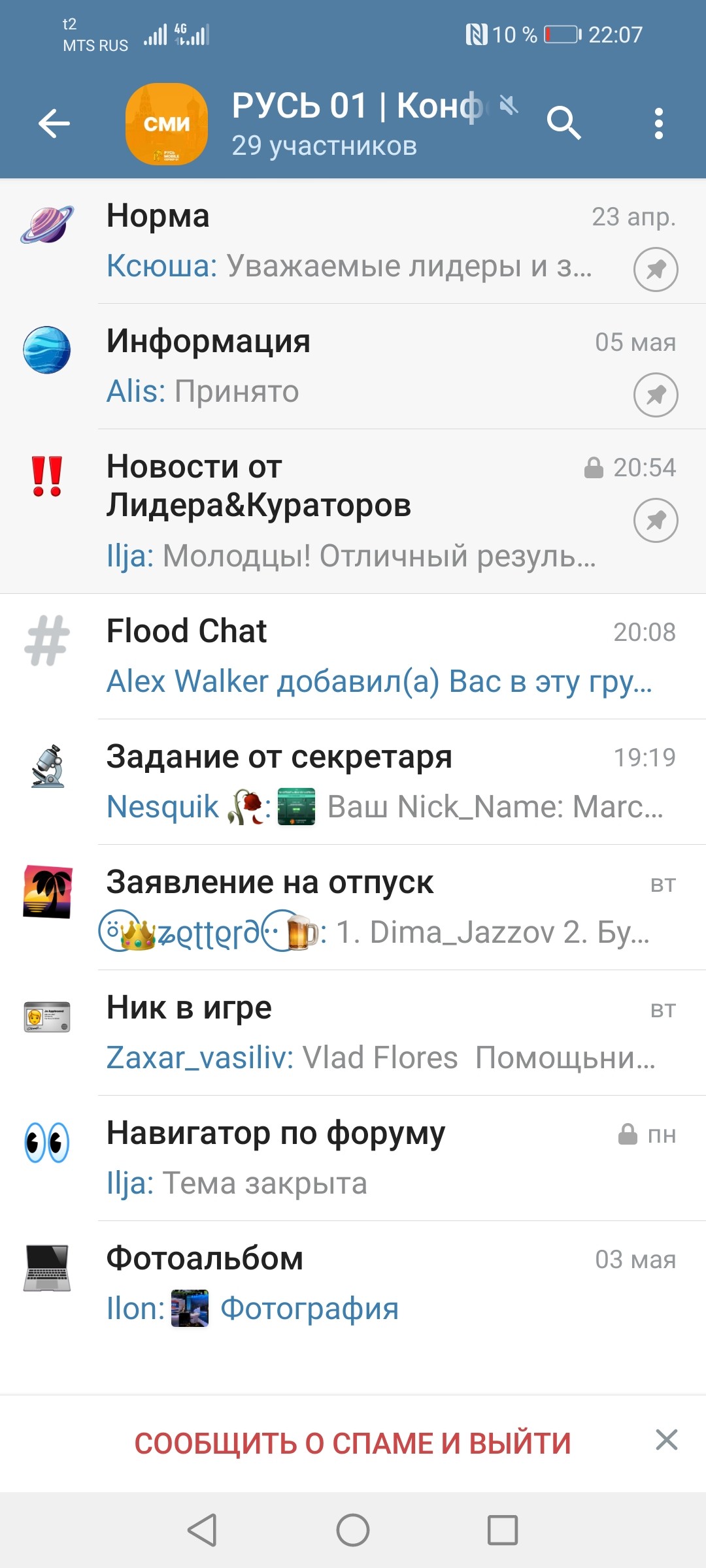Open the Flood Chat topic
This screenshot has width=706, height=1568.
coord(353,657)
